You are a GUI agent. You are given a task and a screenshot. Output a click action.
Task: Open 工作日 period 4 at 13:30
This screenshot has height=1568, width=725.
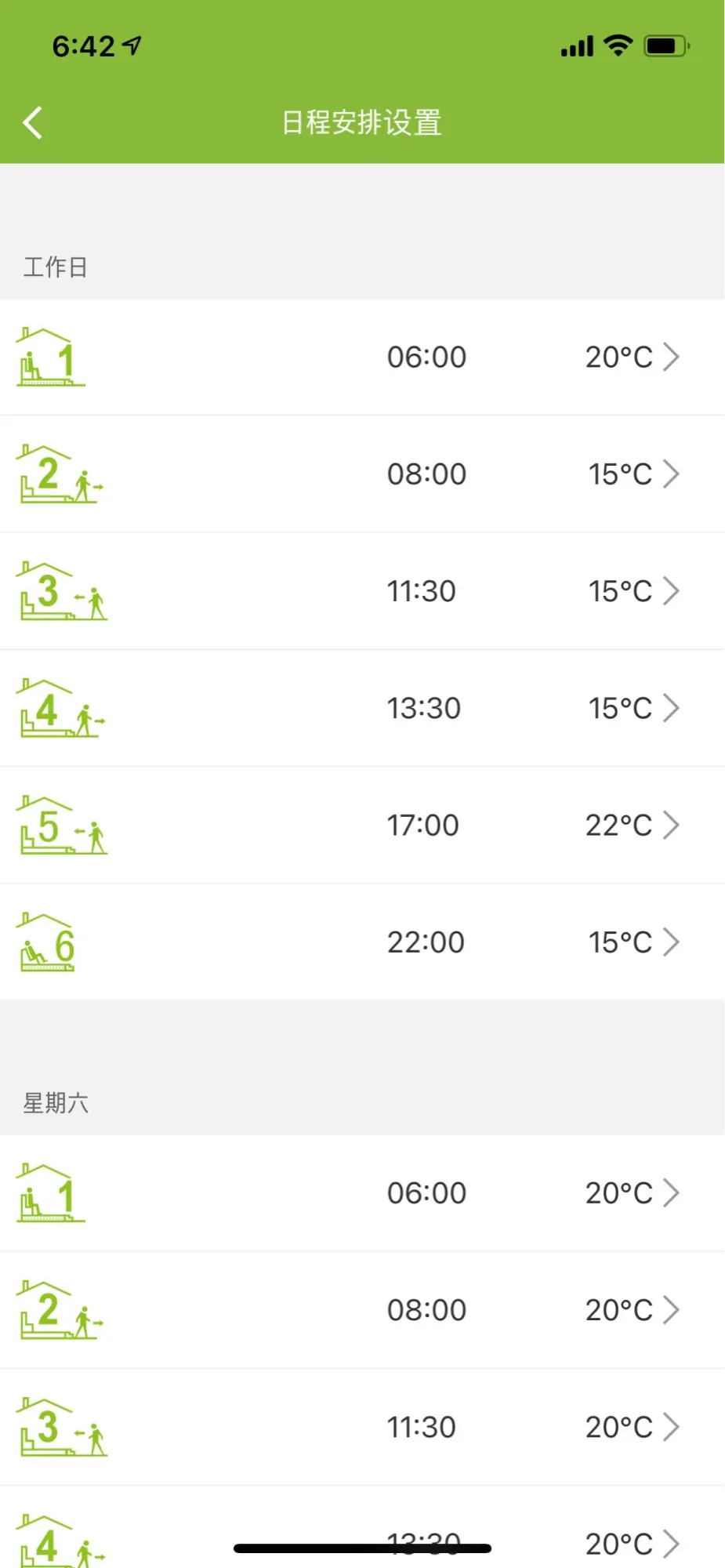tap(362, 708)
